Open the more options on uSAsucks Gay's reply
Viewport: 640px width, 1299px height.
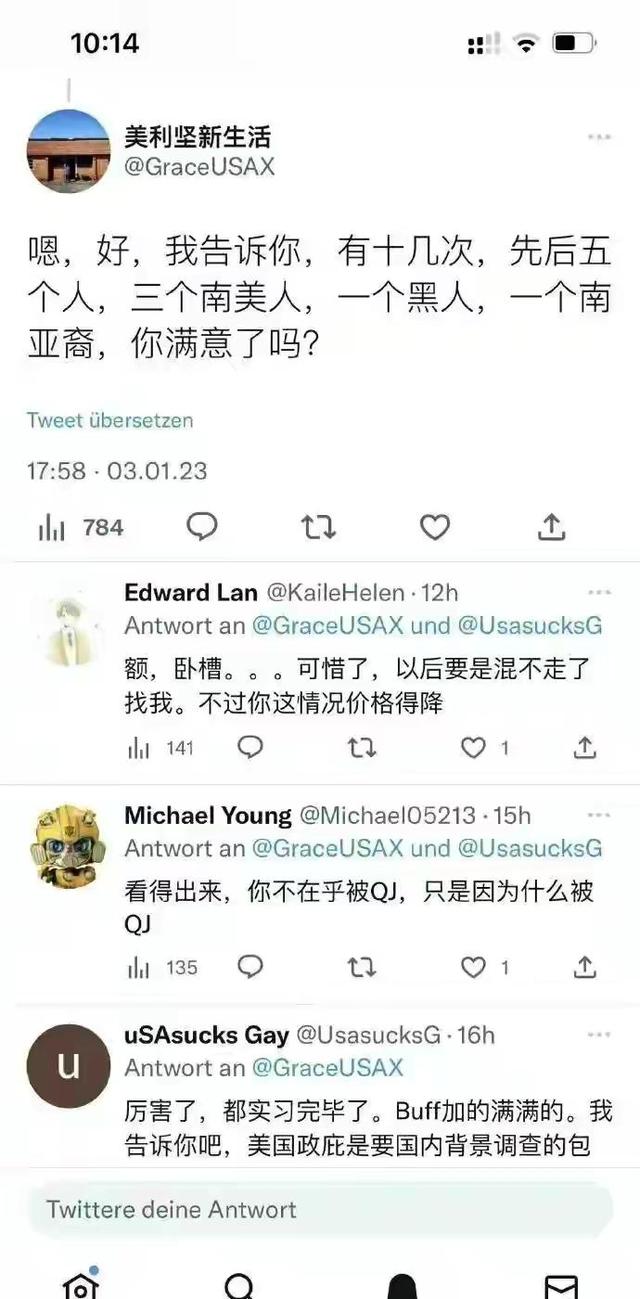tap(599, 1035)
